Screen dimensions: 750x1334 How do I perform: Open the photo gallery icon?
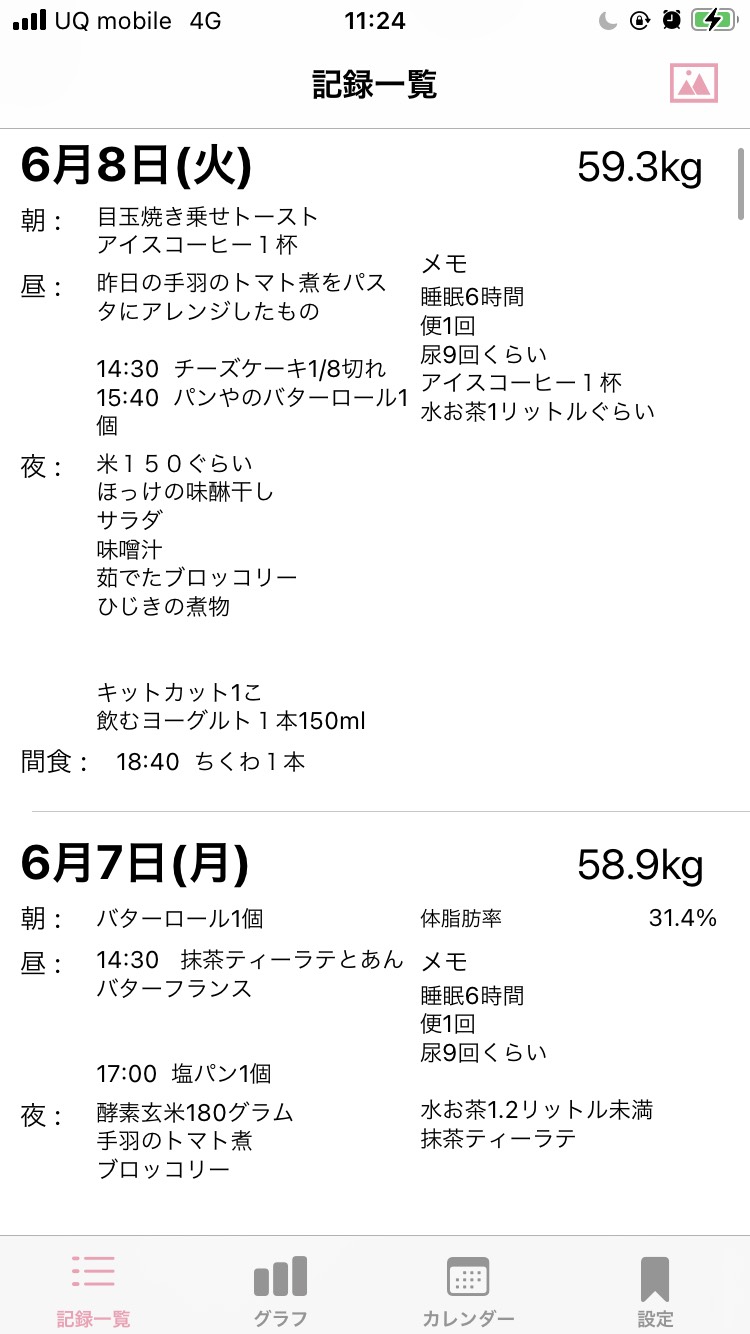tap(694, 83)
